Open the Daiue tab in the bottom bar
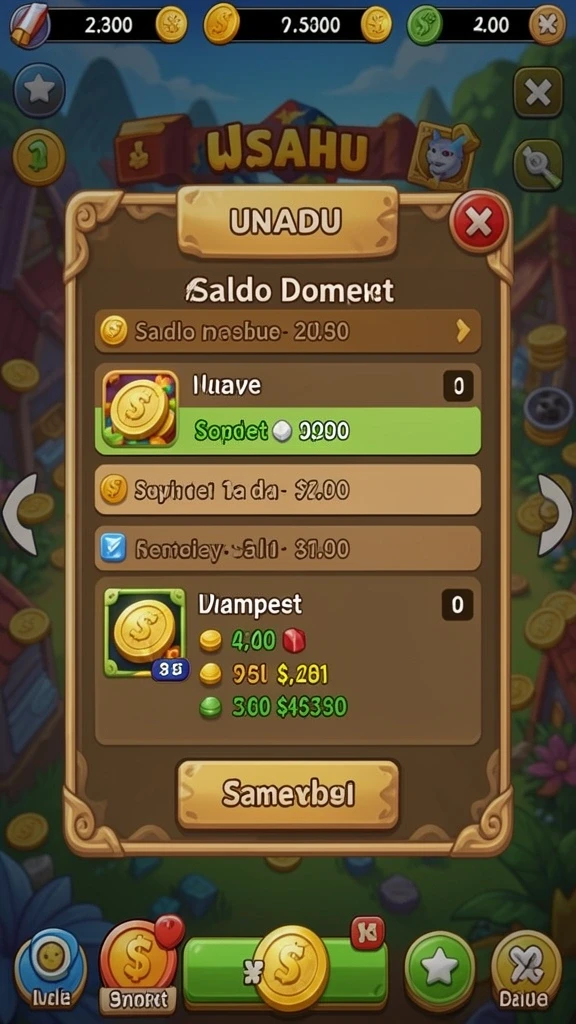 tap(526, 970)
